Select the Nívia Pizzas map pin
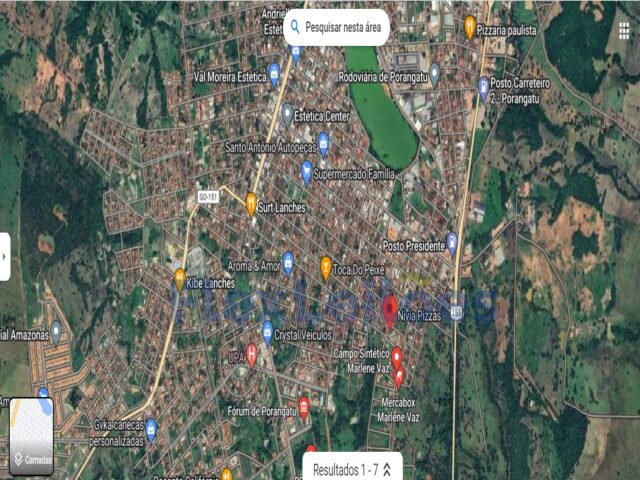The image size is (640, 480). [390, 310]
